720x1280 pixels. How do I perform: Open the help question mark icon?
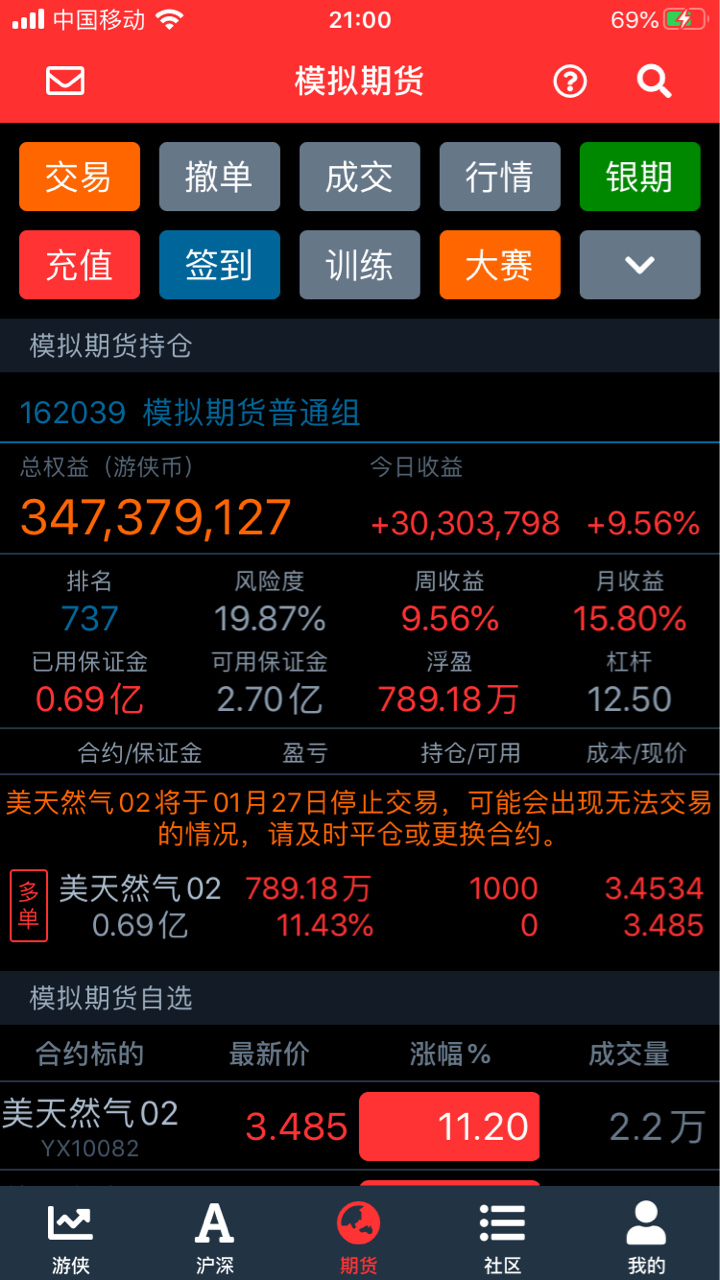point(570,81)
